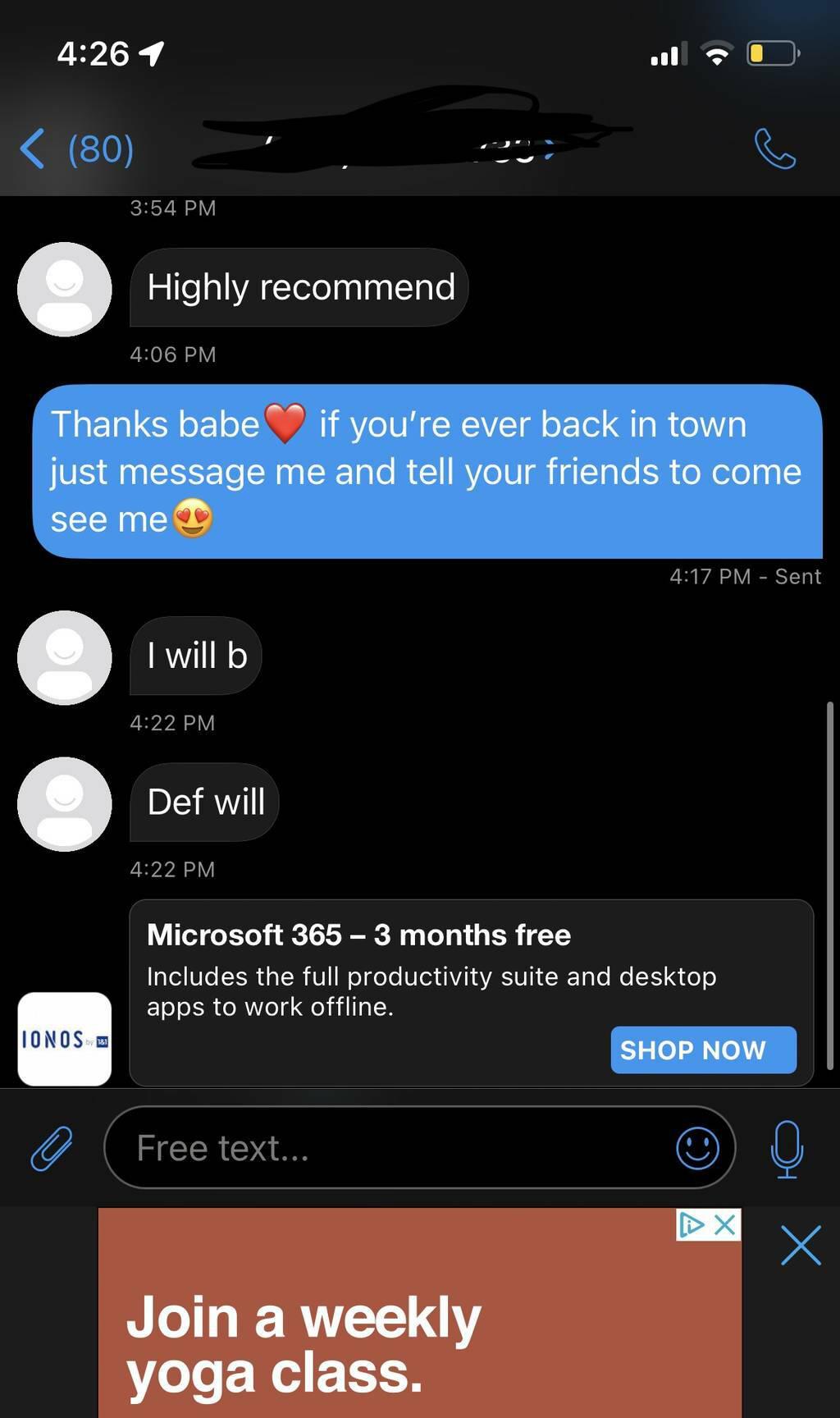Focus the Free text message field
This screenshot has height=1418, width=840.
tap(394, 1147)
